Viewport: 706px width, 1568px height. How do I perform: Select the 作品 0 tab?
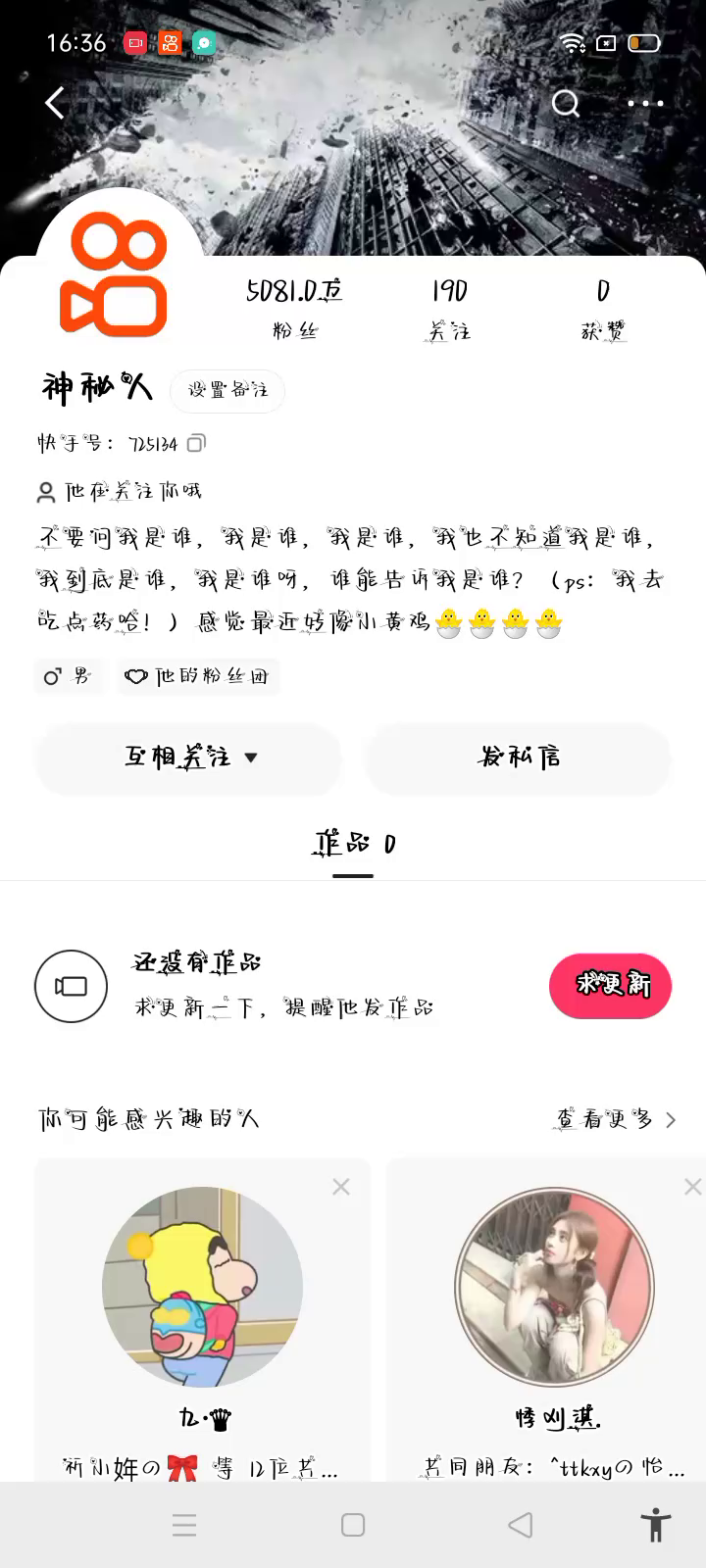tap(353, 845)
